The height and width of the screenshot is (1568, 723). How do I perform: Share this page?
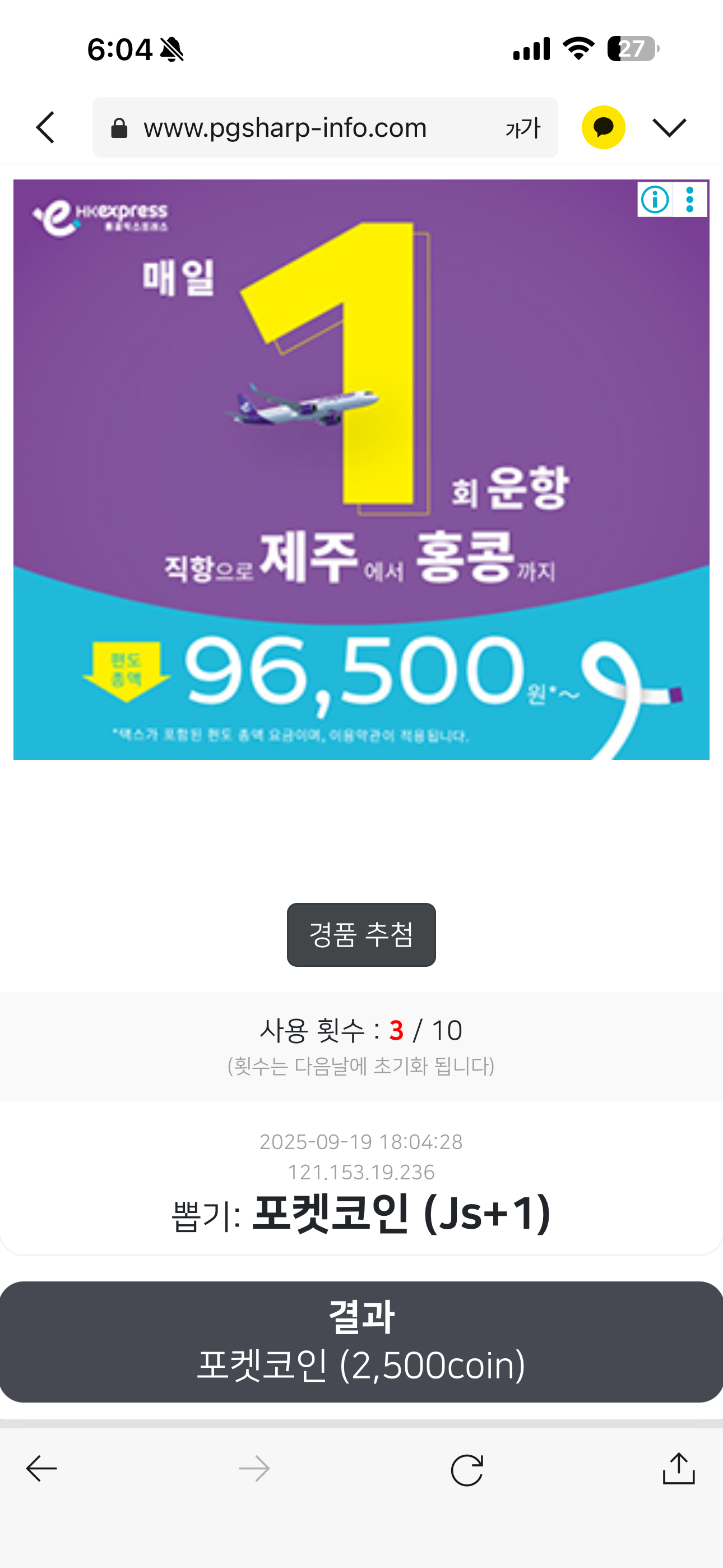pyautogui.click(x=679, y=1469)
